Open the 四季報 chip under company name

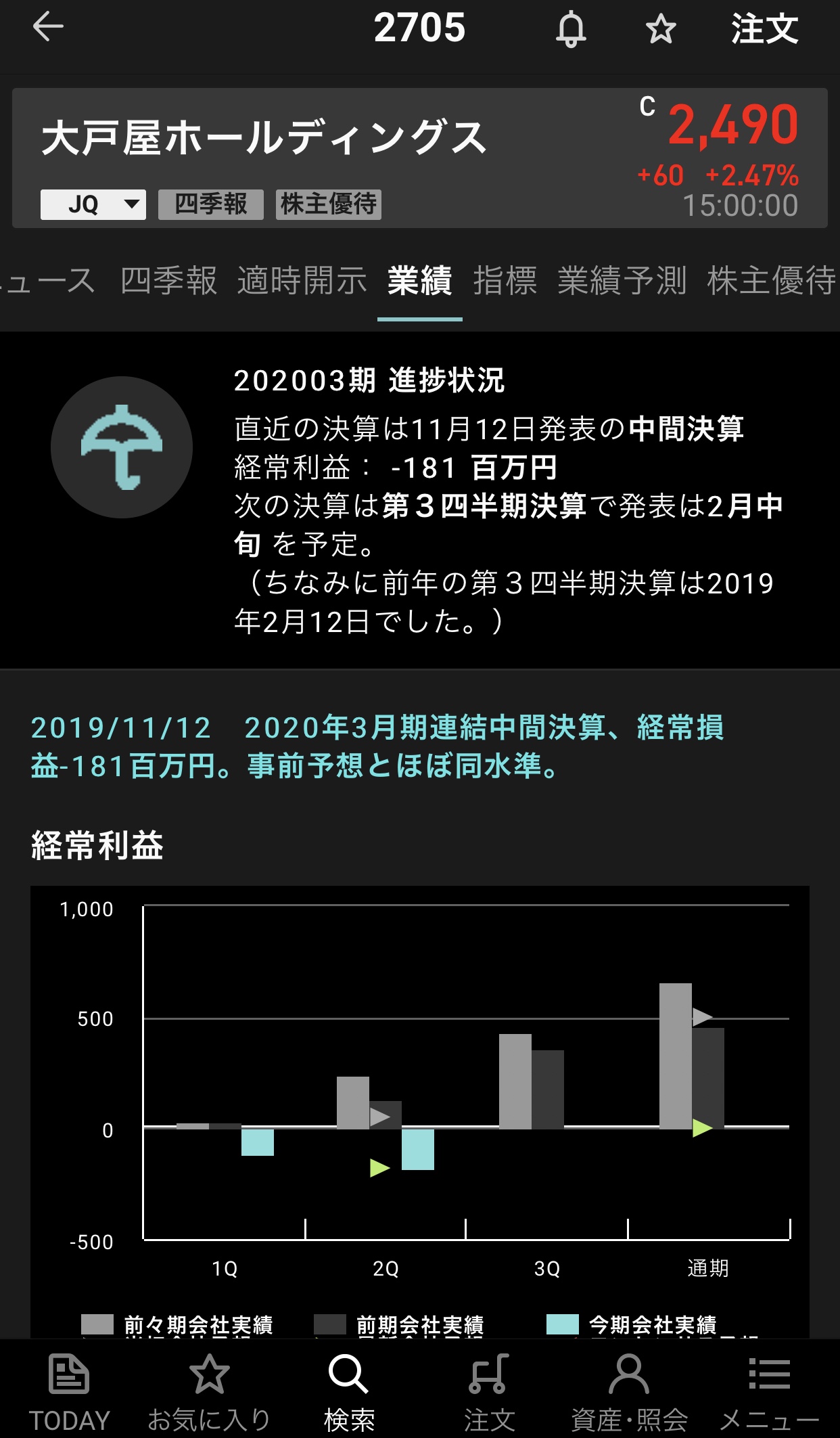click(x=211, y=204)
